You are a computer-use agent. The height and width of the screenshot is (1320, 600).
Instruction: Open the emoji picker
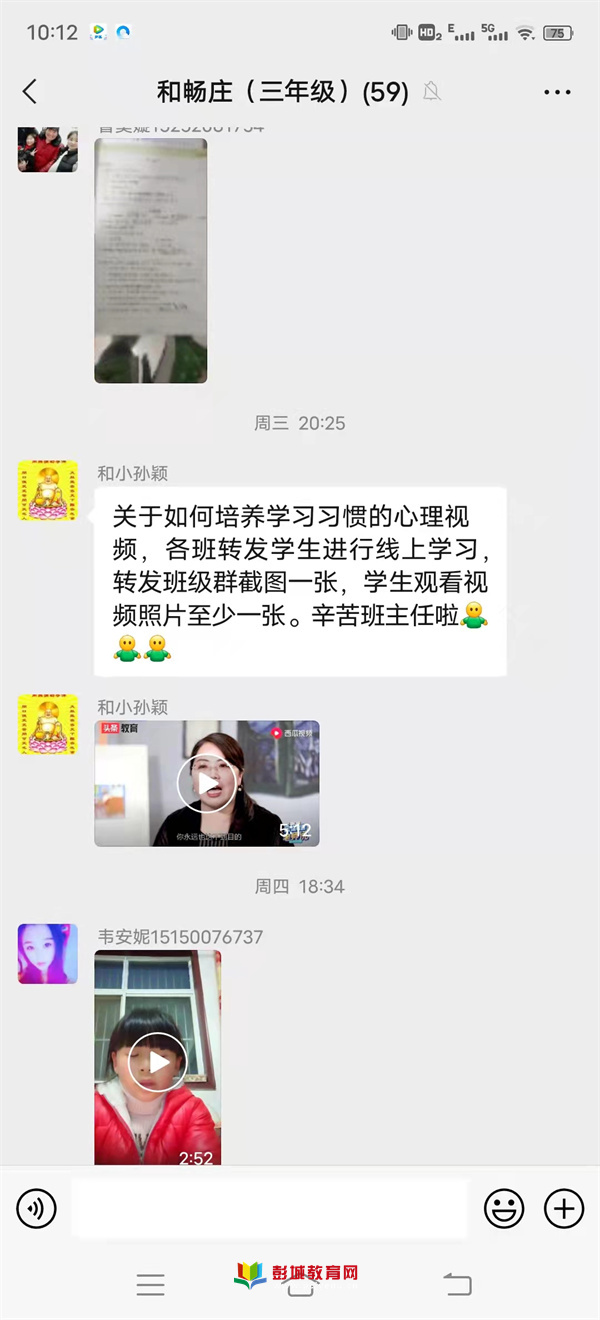pyautogui.click(x=504, y=1209)
